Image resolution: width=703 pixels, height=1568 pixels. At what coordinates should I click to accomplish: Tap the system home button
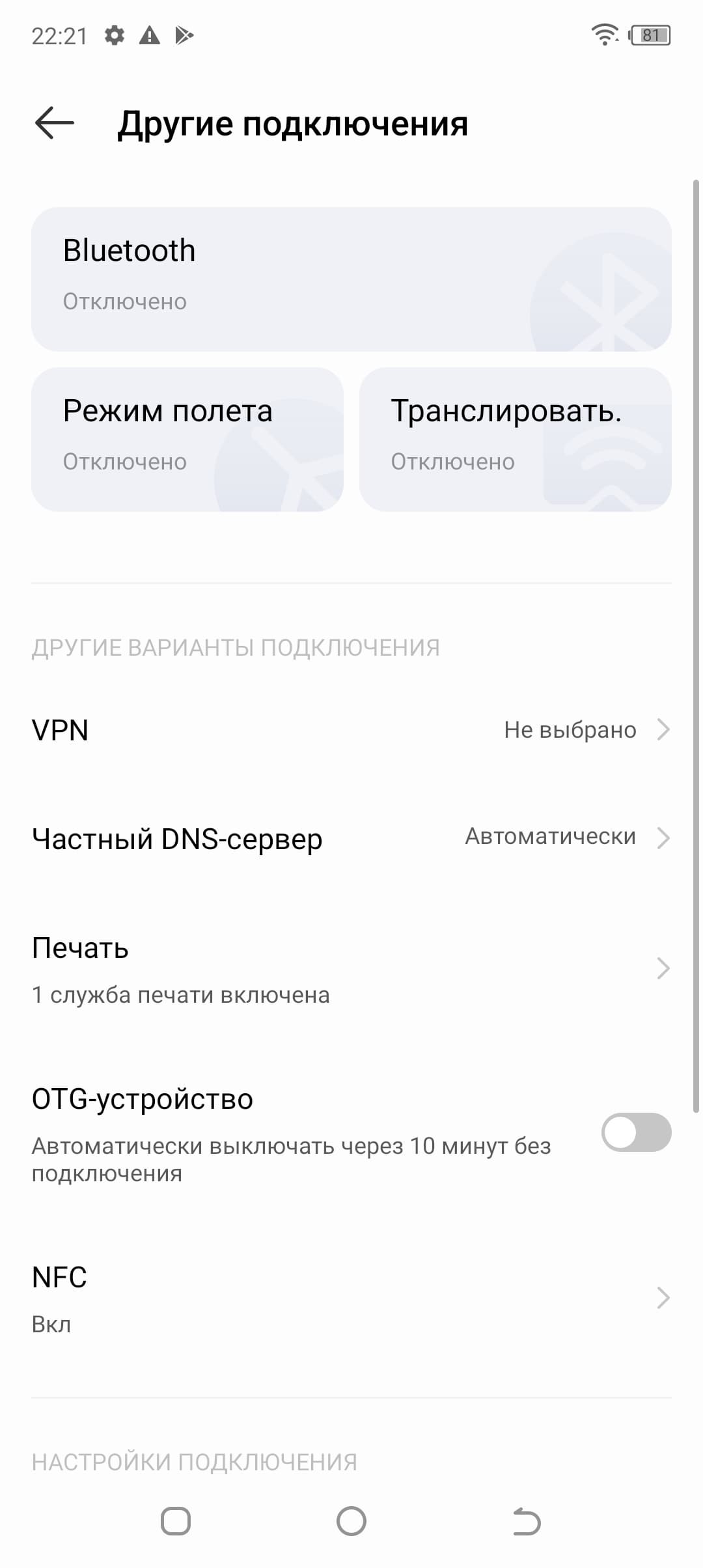point(351,1522)
